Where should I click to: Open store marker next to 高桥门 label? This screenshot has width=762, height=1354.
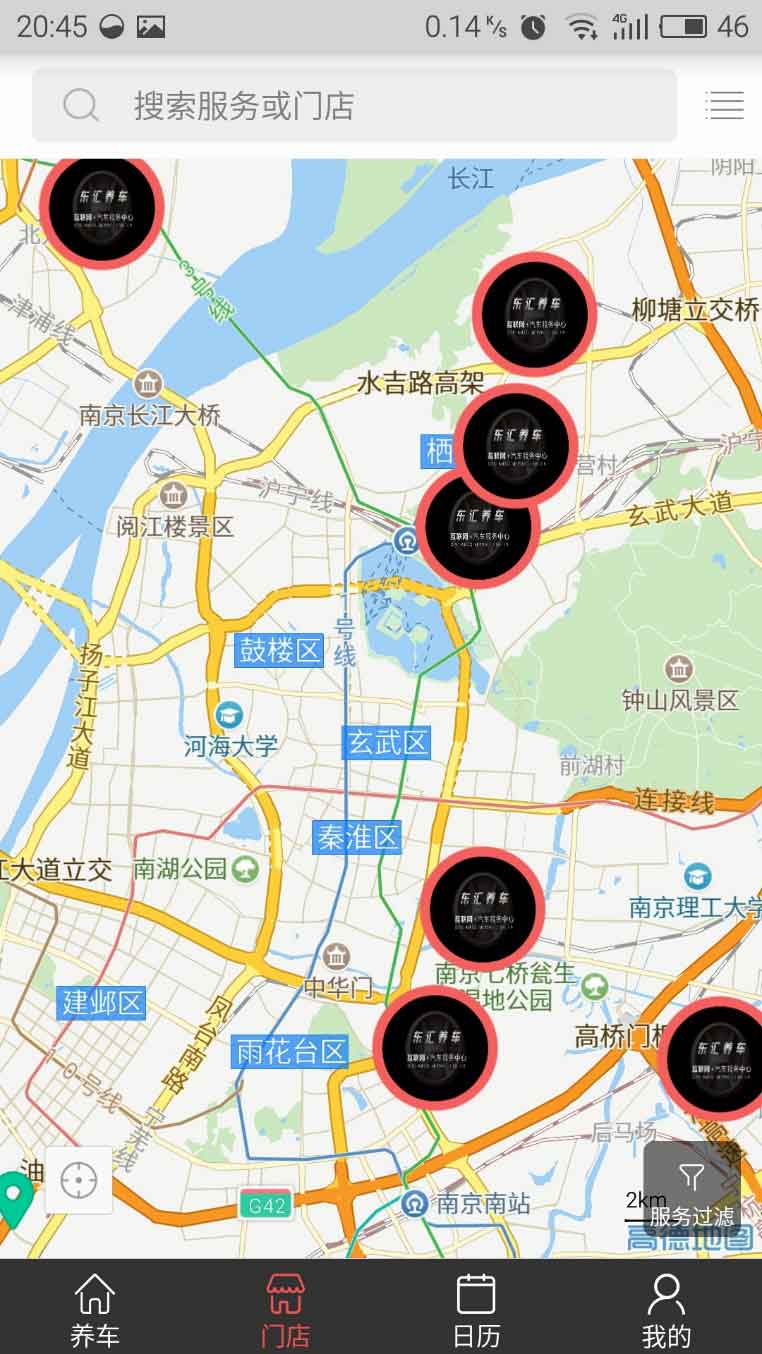[x=718, y=1057]
